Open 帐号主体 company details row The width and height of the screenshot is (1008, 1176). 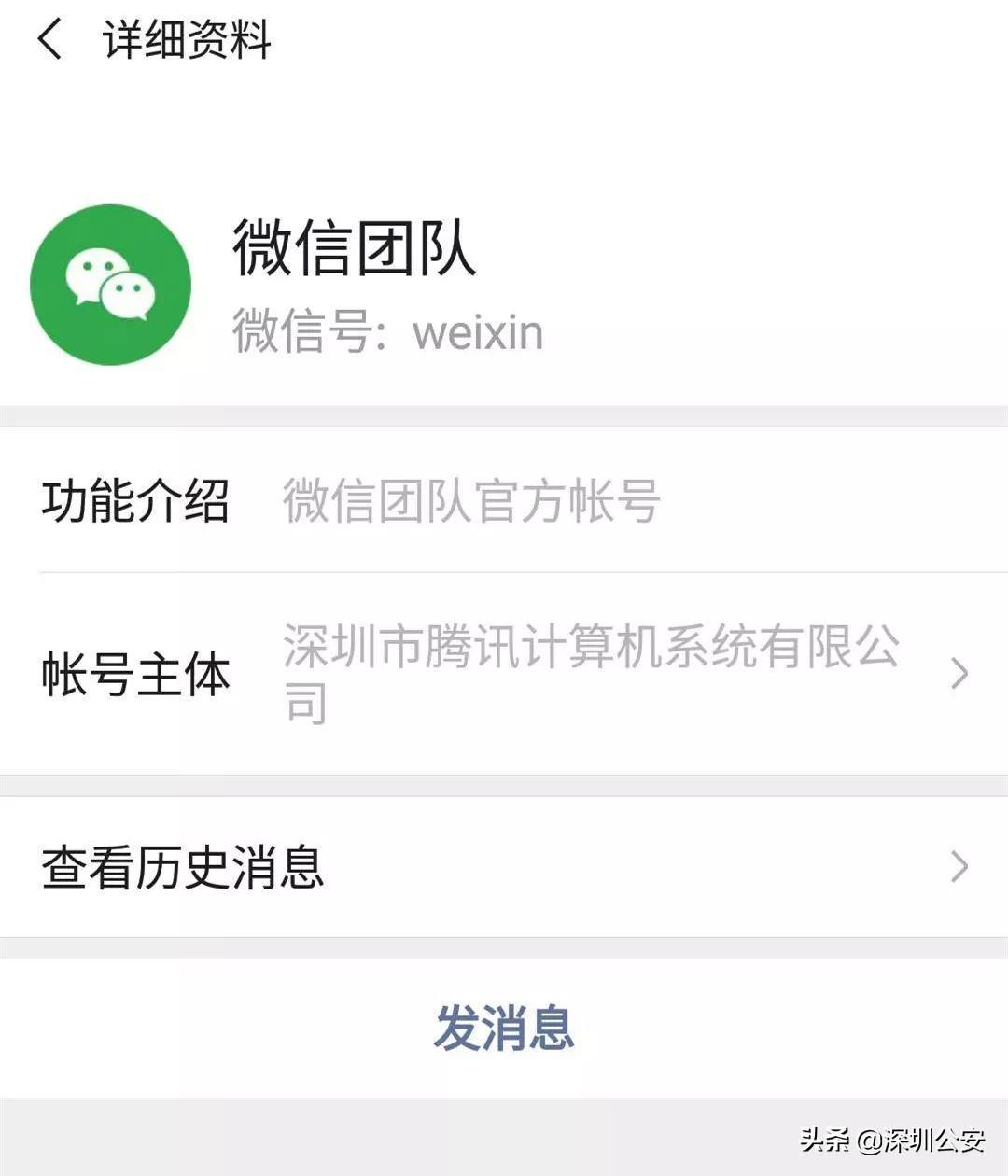[504, 673]
